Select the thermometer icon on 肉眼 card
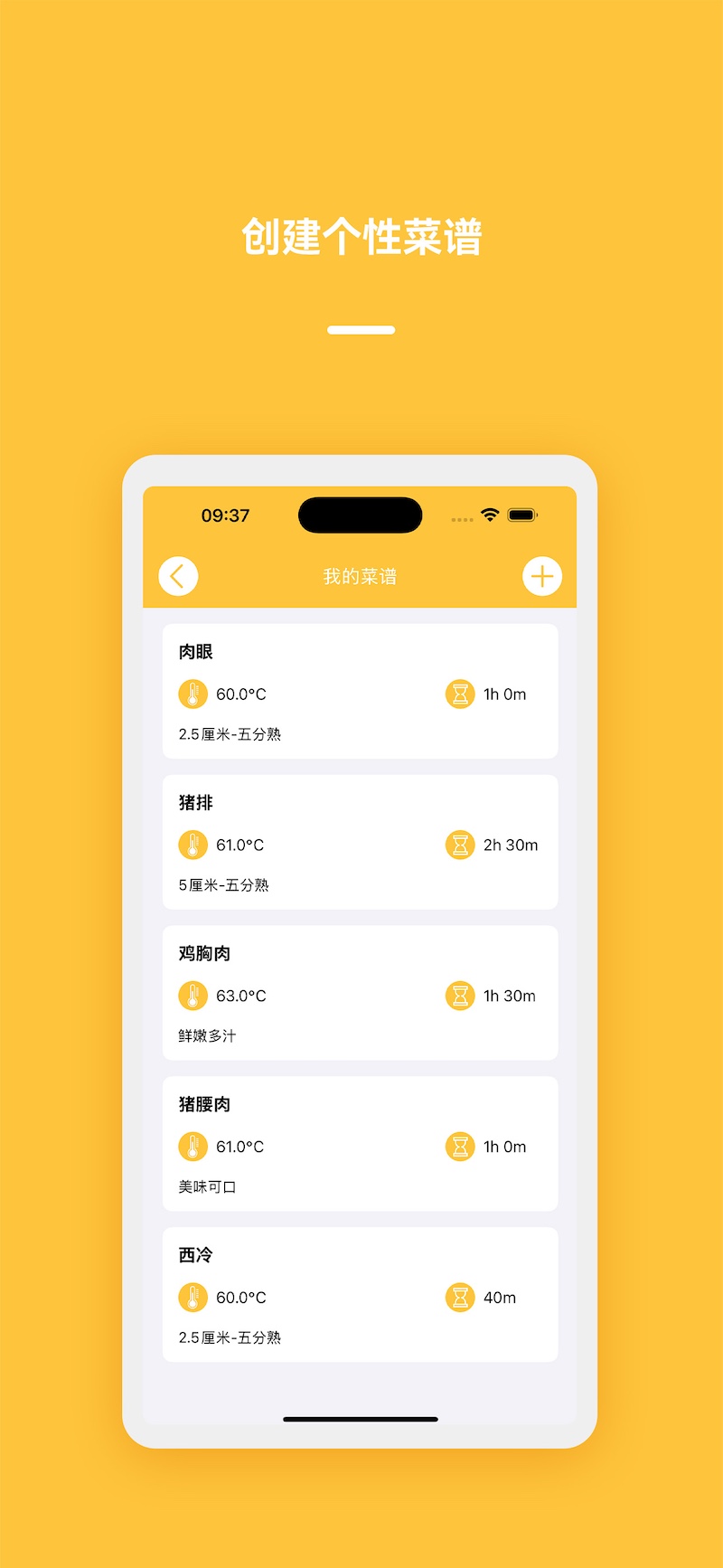Viewport: 723px width, 1568px height. (192, 693)
